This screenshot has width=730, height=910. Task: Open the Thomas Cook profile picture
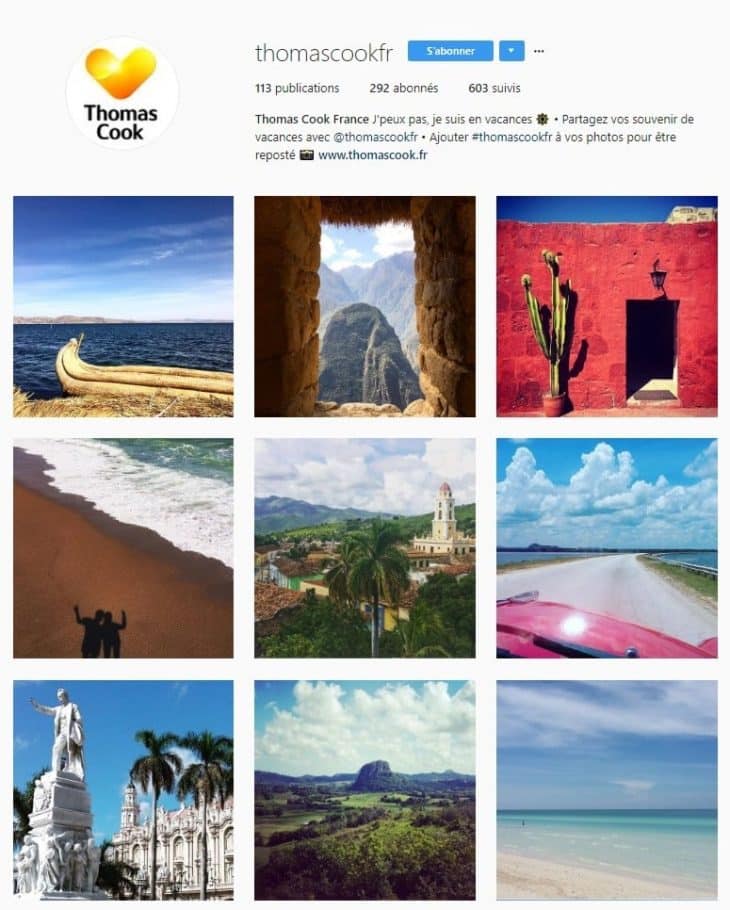121,93
